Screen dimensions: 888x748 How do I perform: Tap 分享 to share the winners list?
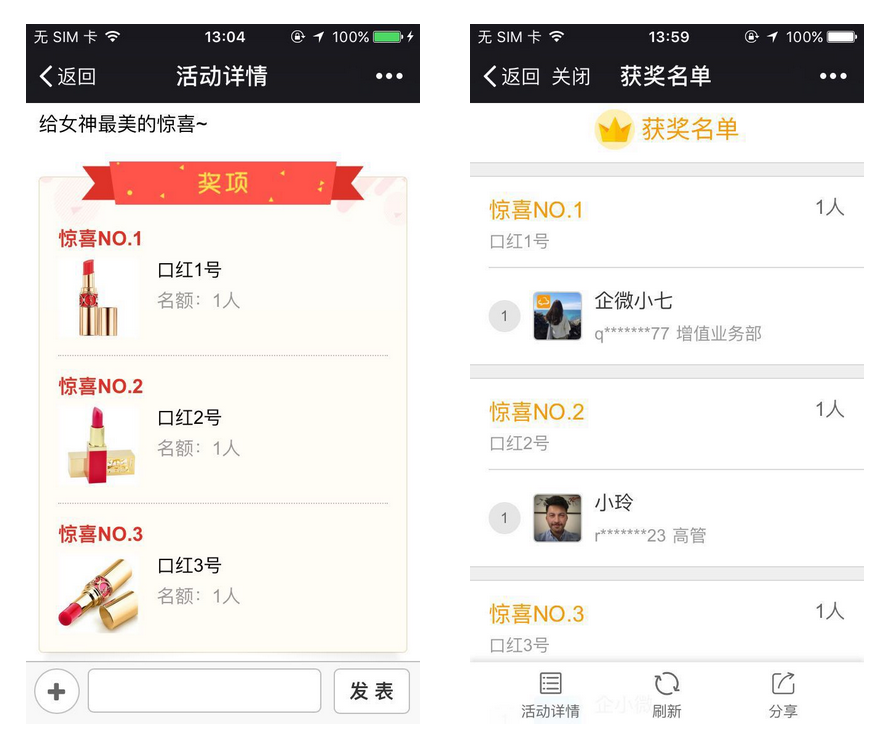pos(783,695)
